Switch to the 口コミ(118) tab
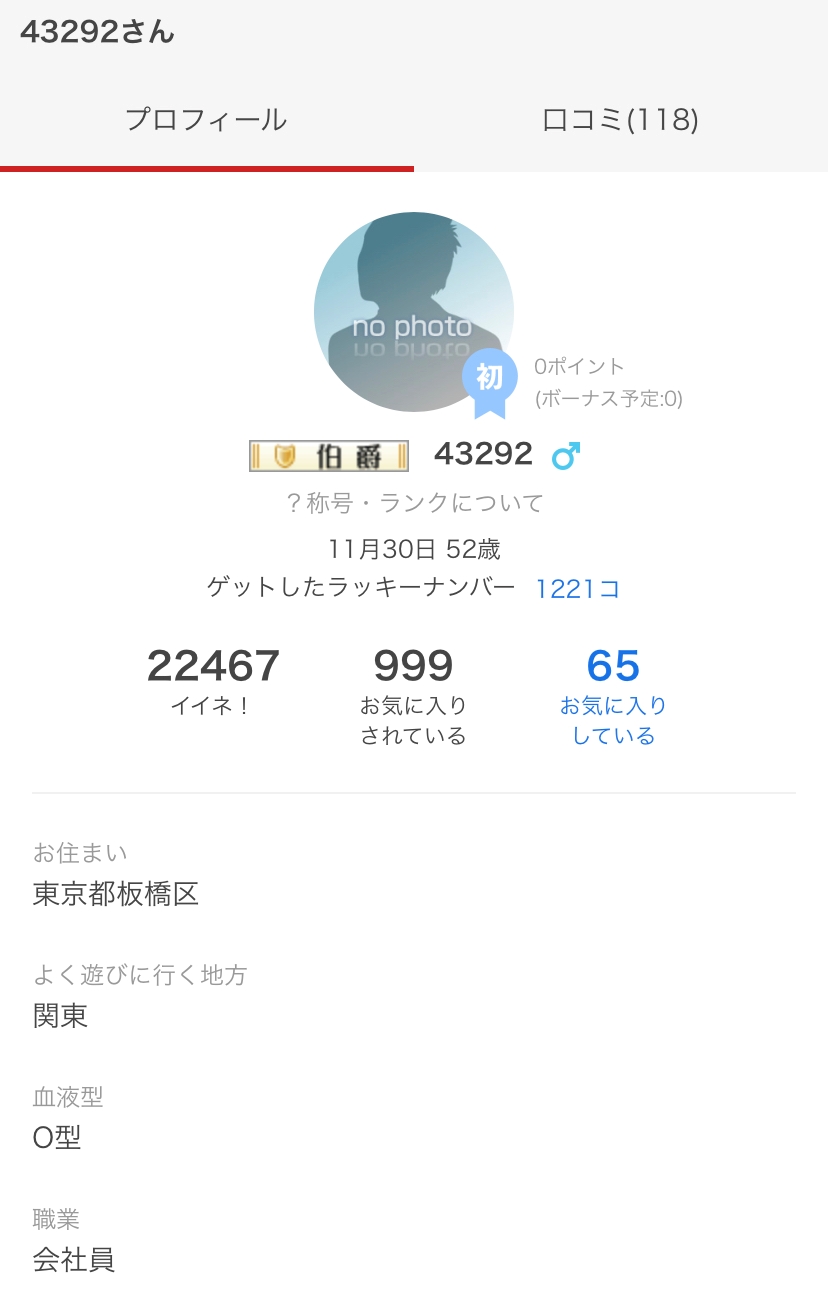 pyautogui.click(x=620, y=120)
